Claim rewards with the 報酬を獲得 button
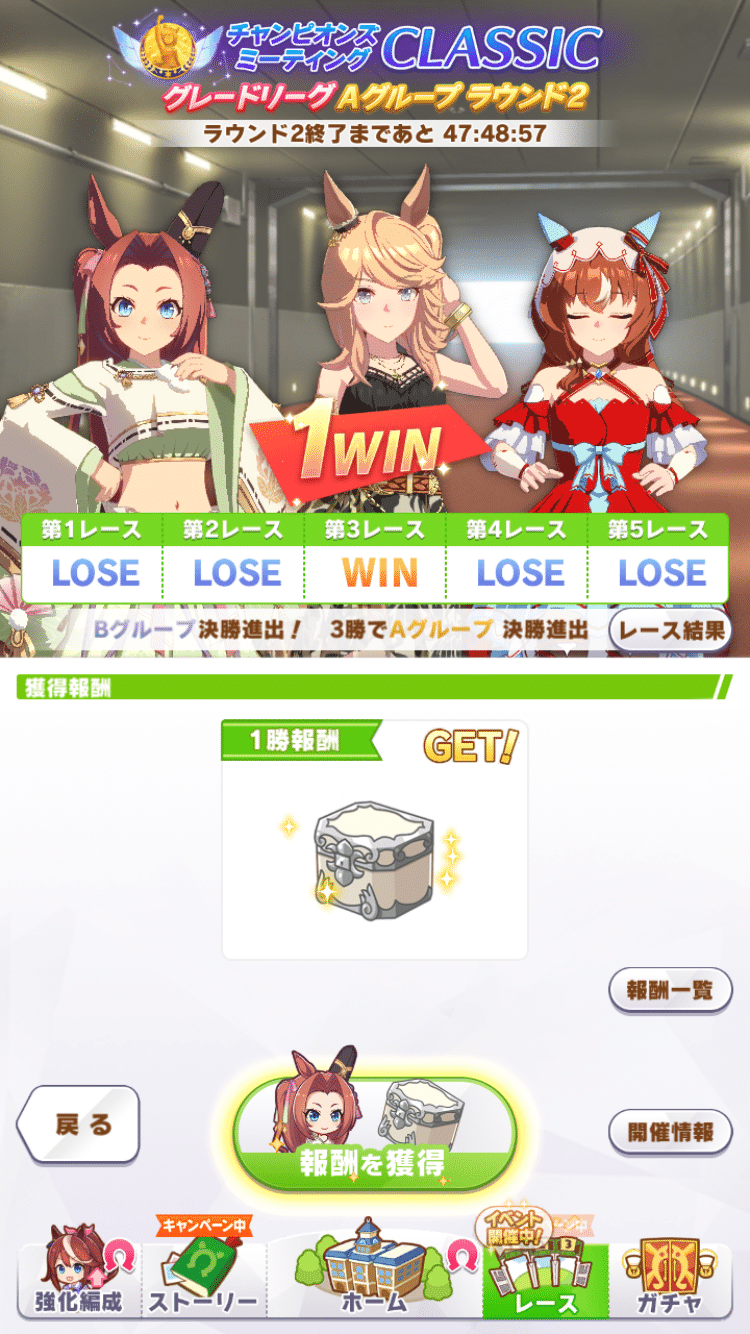Screen dimensions: 750x1334 click(374, 1133)
